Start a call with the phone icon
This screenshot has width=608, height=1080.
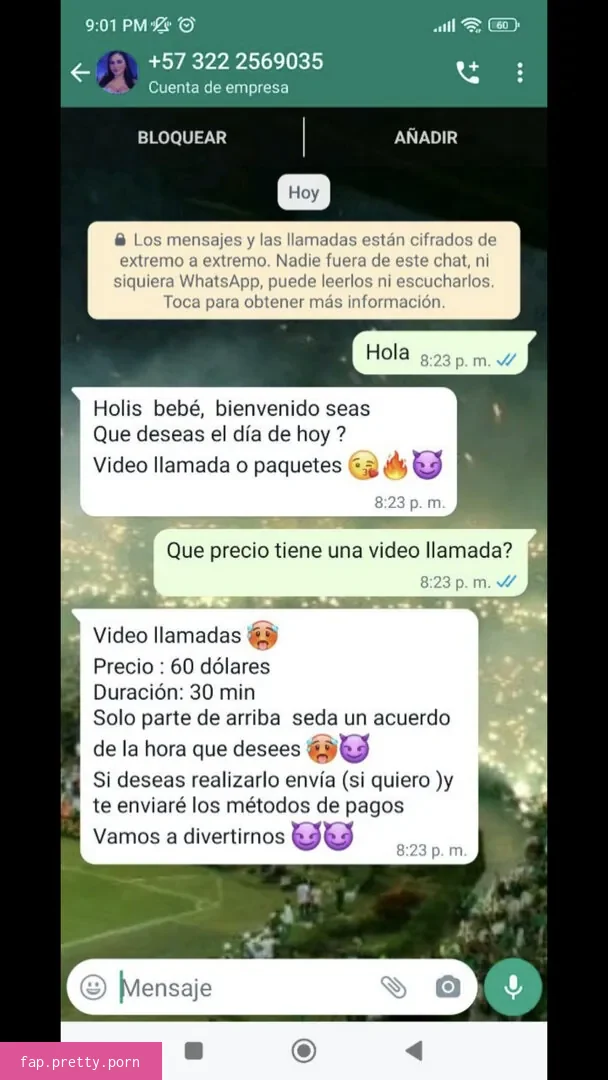(x=468, y=72)
